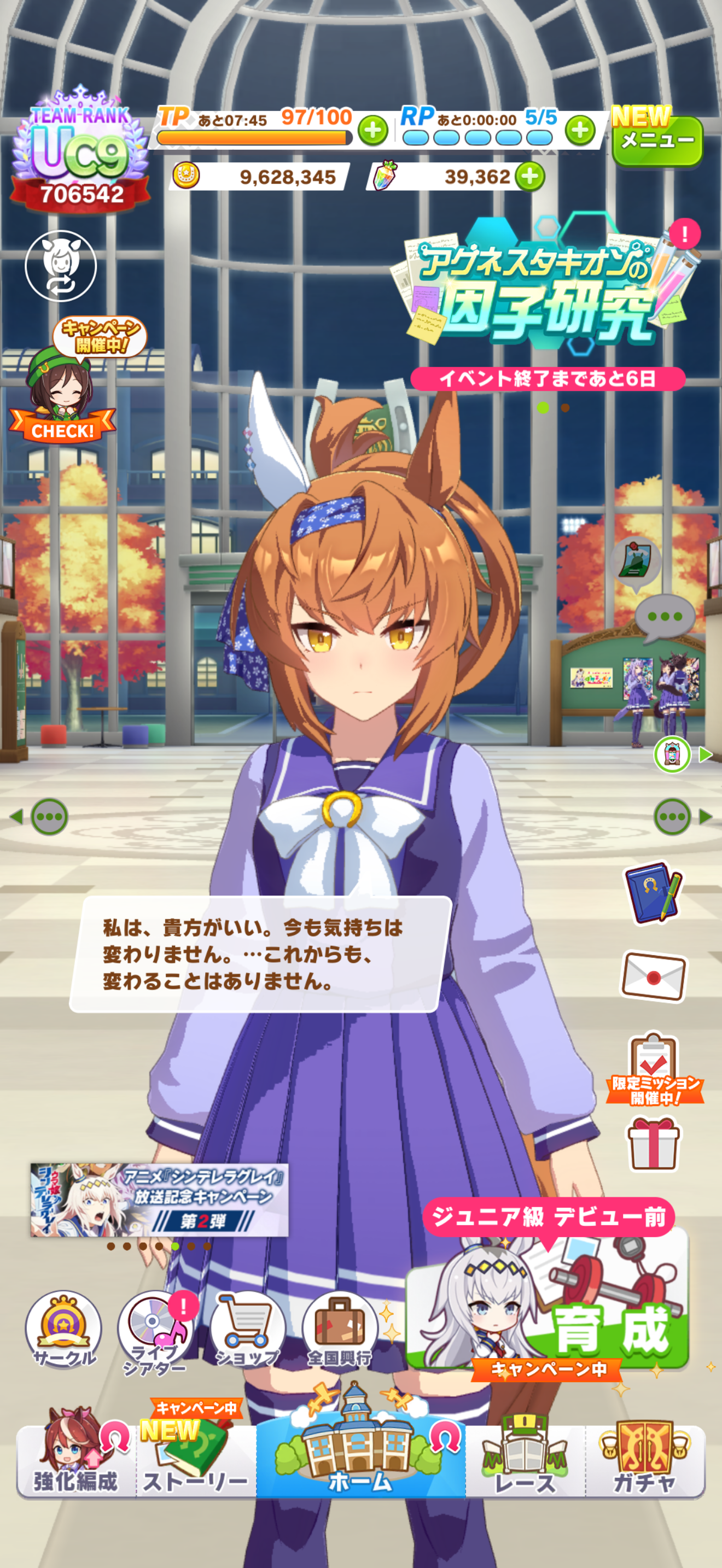Open ライブシアター
Image resolution: width=722 pixels, height=1568 pixels.
[155, 1330]
